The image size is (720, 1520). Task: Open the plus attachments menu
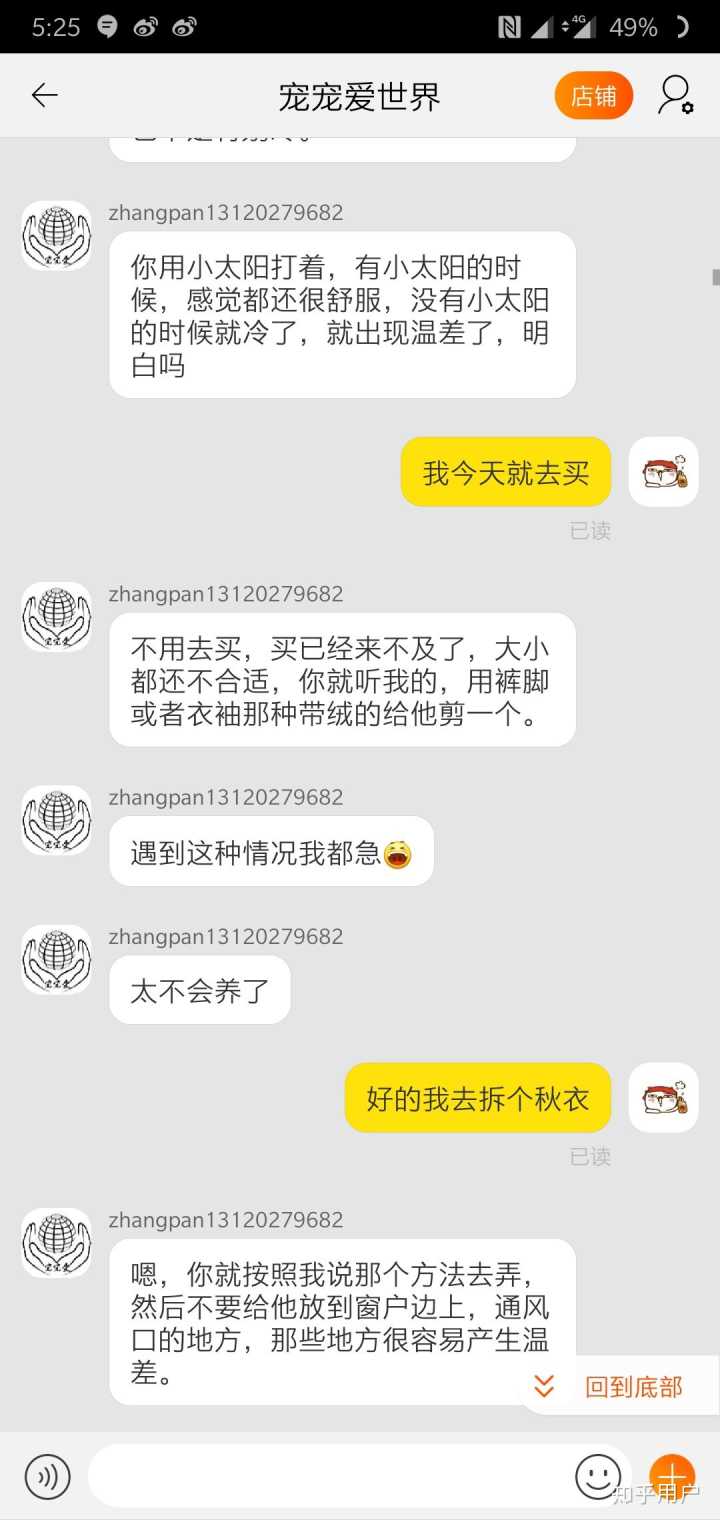pos(672,1476)
